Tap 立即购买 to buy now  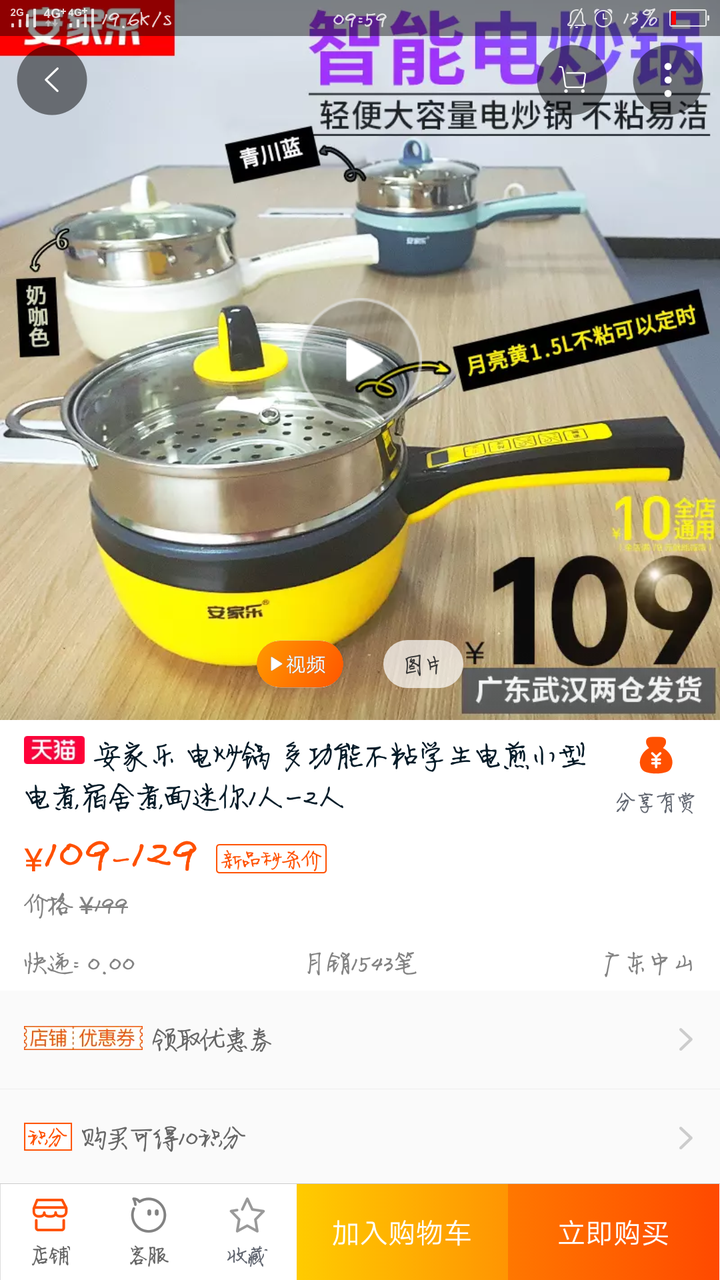point(614,1232)
